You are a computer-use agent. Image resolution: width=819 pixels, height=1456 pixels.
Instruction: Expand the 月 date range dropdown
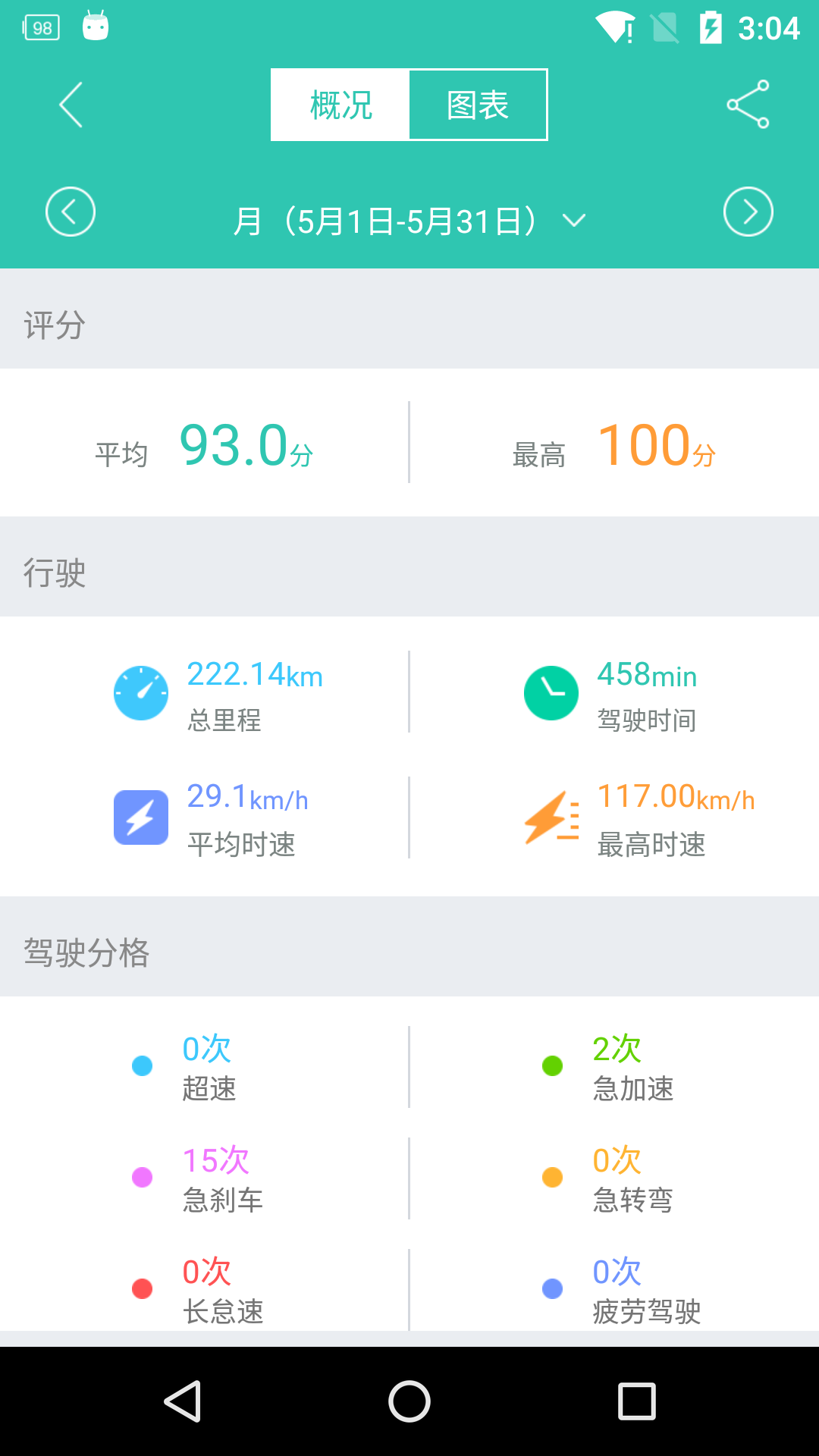pos(409,221)
